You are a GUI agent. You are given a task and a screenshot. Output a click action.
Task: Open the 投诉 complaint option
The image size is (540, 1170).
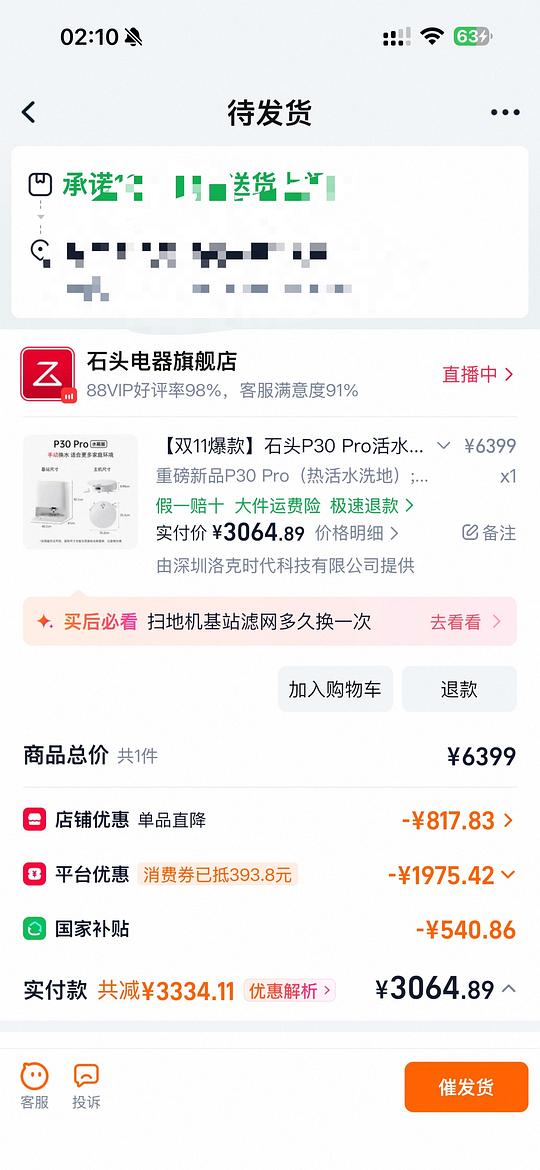[x=87, y=1086]
